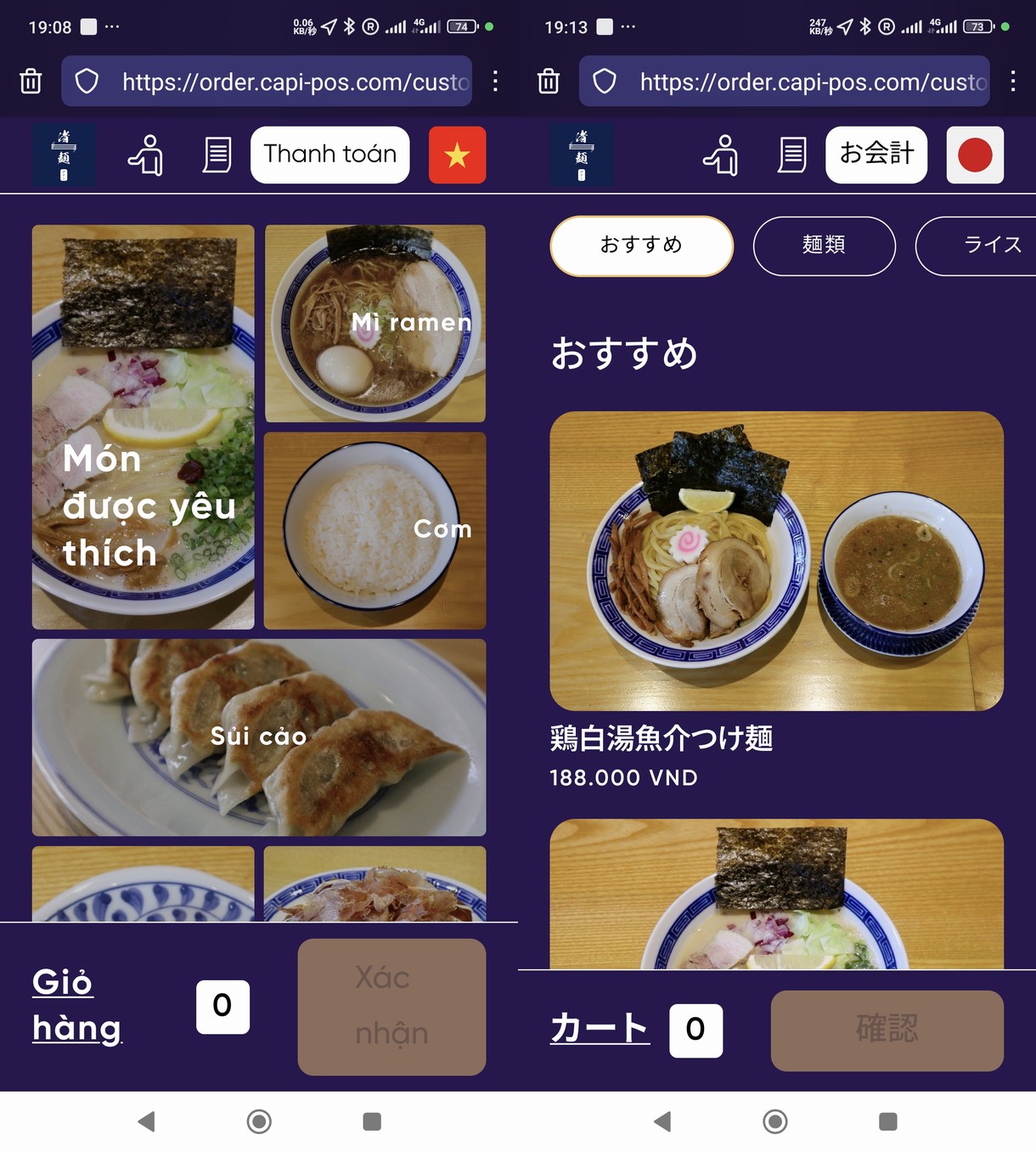
Task: Select the Cơm rice category tile
Action: [374, 530]
